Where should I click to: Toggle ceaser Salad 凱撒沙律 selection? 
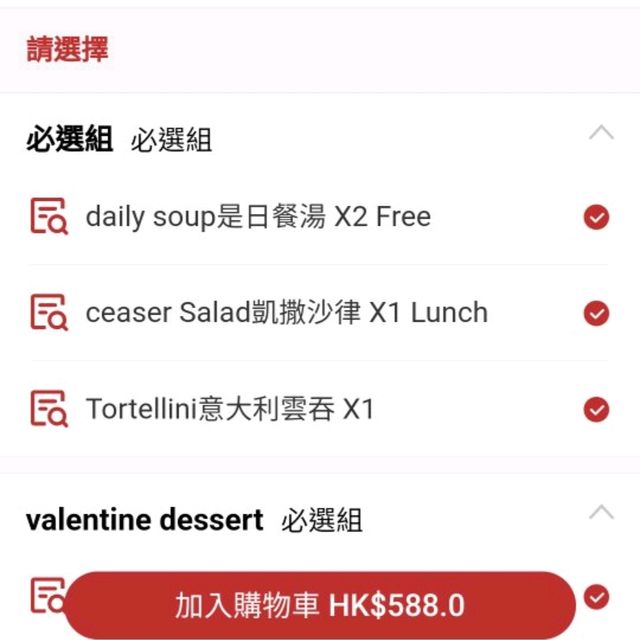click(596, 313)
